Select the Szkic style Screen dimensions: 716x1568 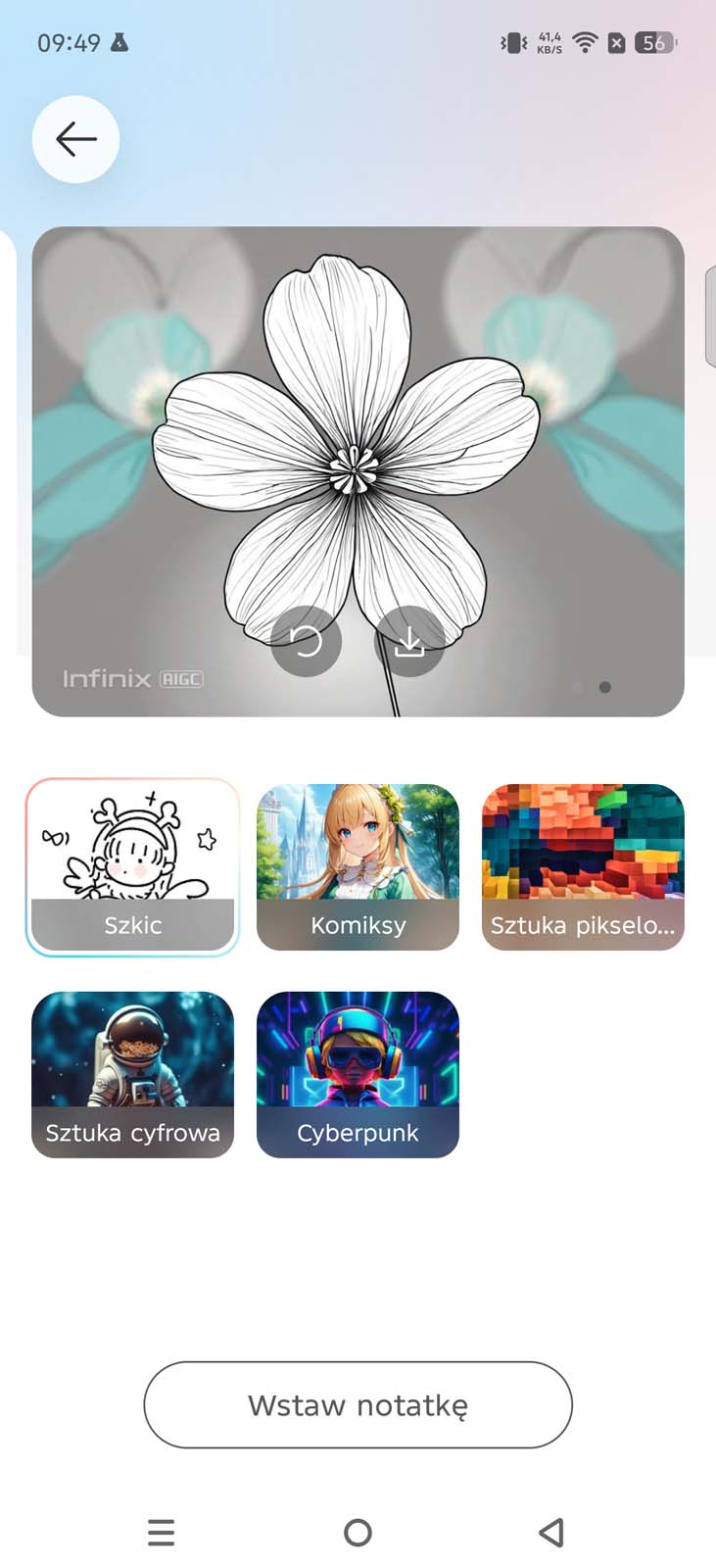click(x=132, y=866)
